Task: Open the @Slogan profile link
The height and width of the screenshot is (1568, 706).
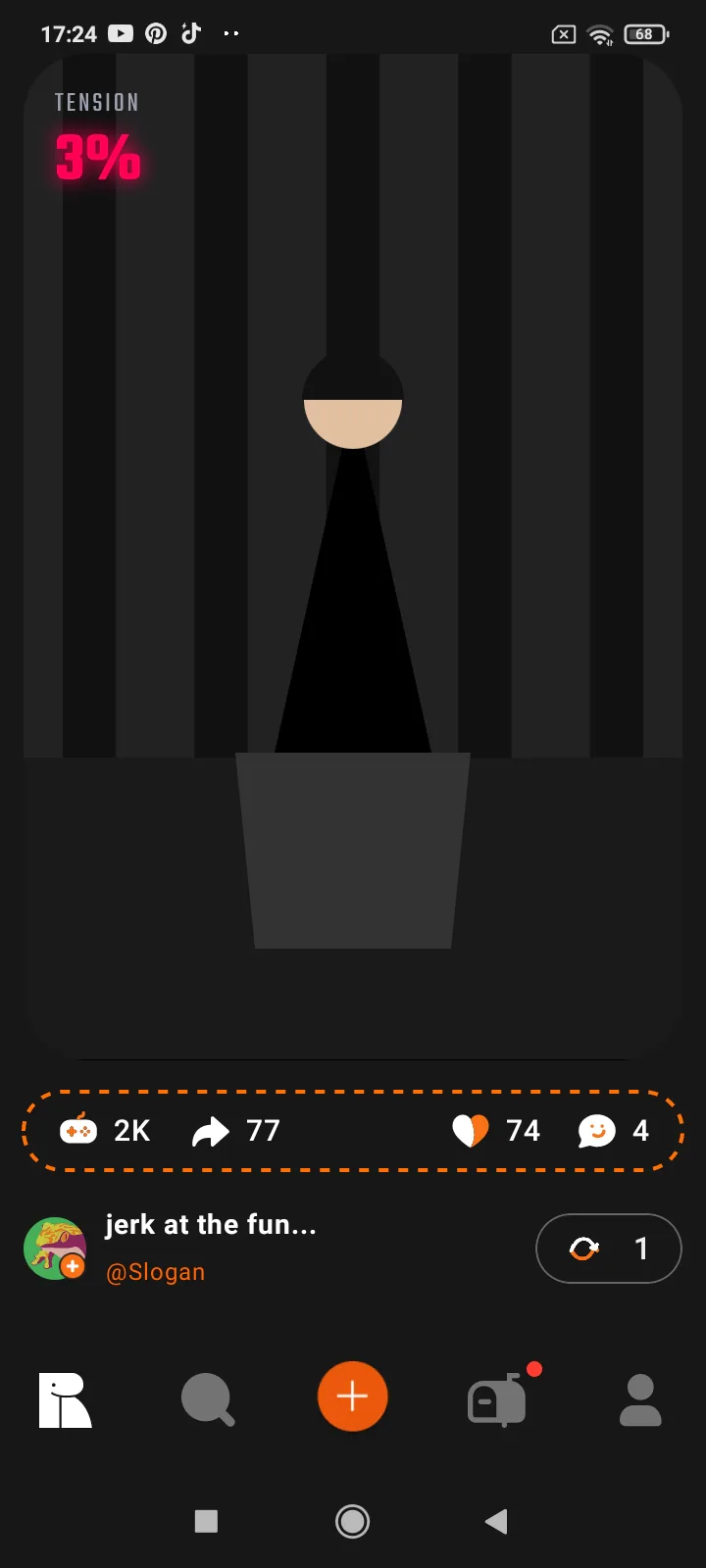Action: point(155,1272)
